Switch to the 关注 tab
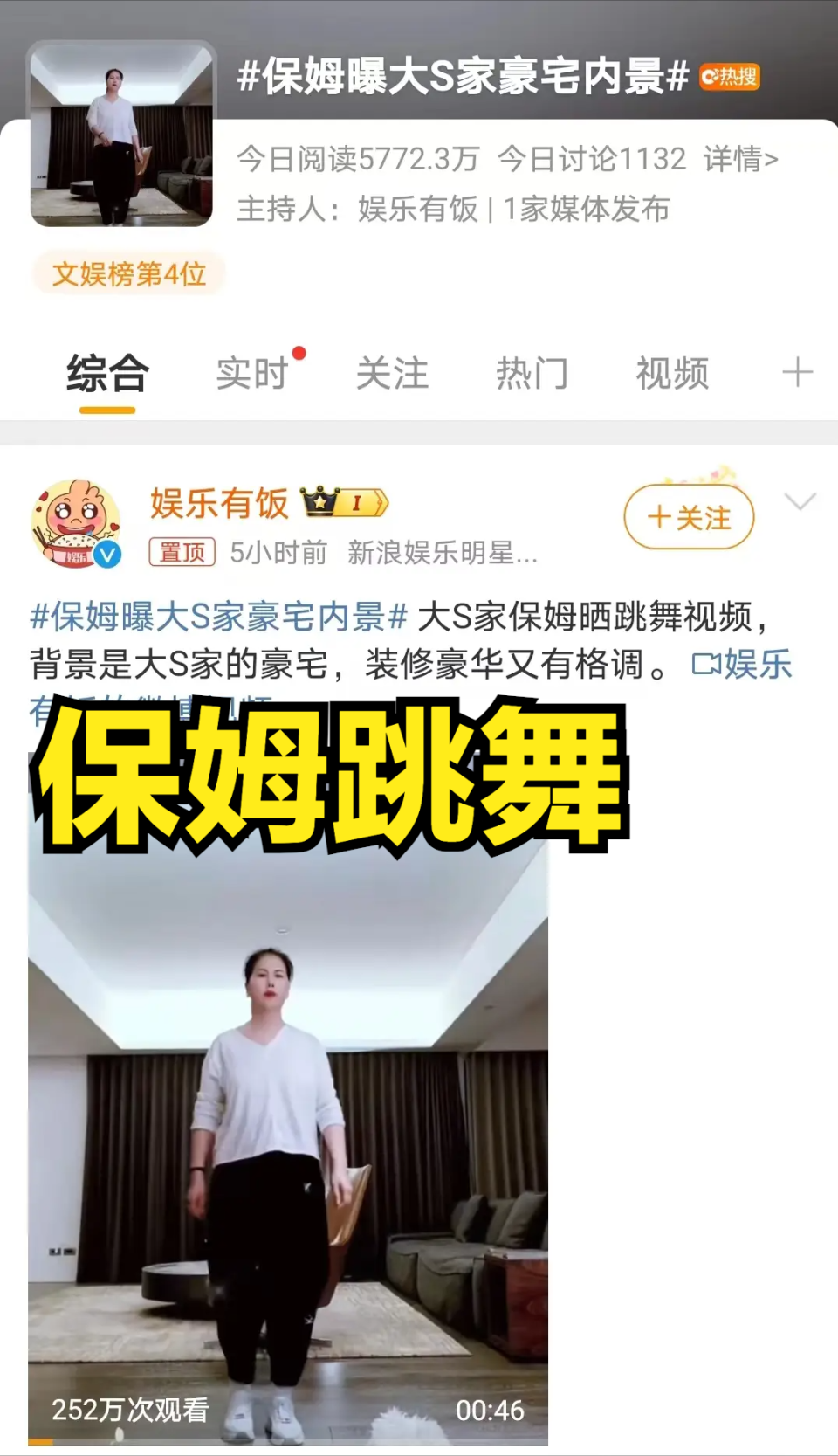This screenshot has width=838, height=1456. (x=392, y=374)
